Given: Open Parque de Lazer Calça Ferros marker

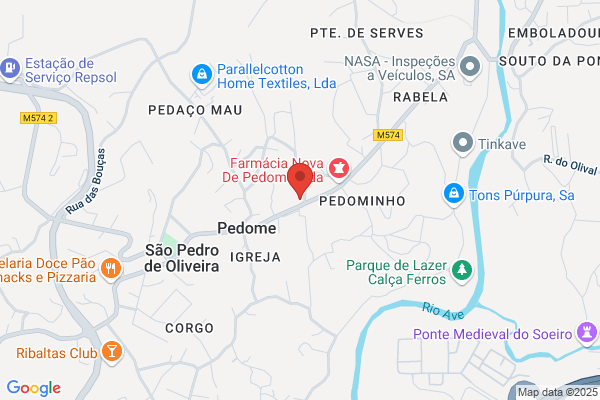Looking at the screenshot, I should (462, 271).
